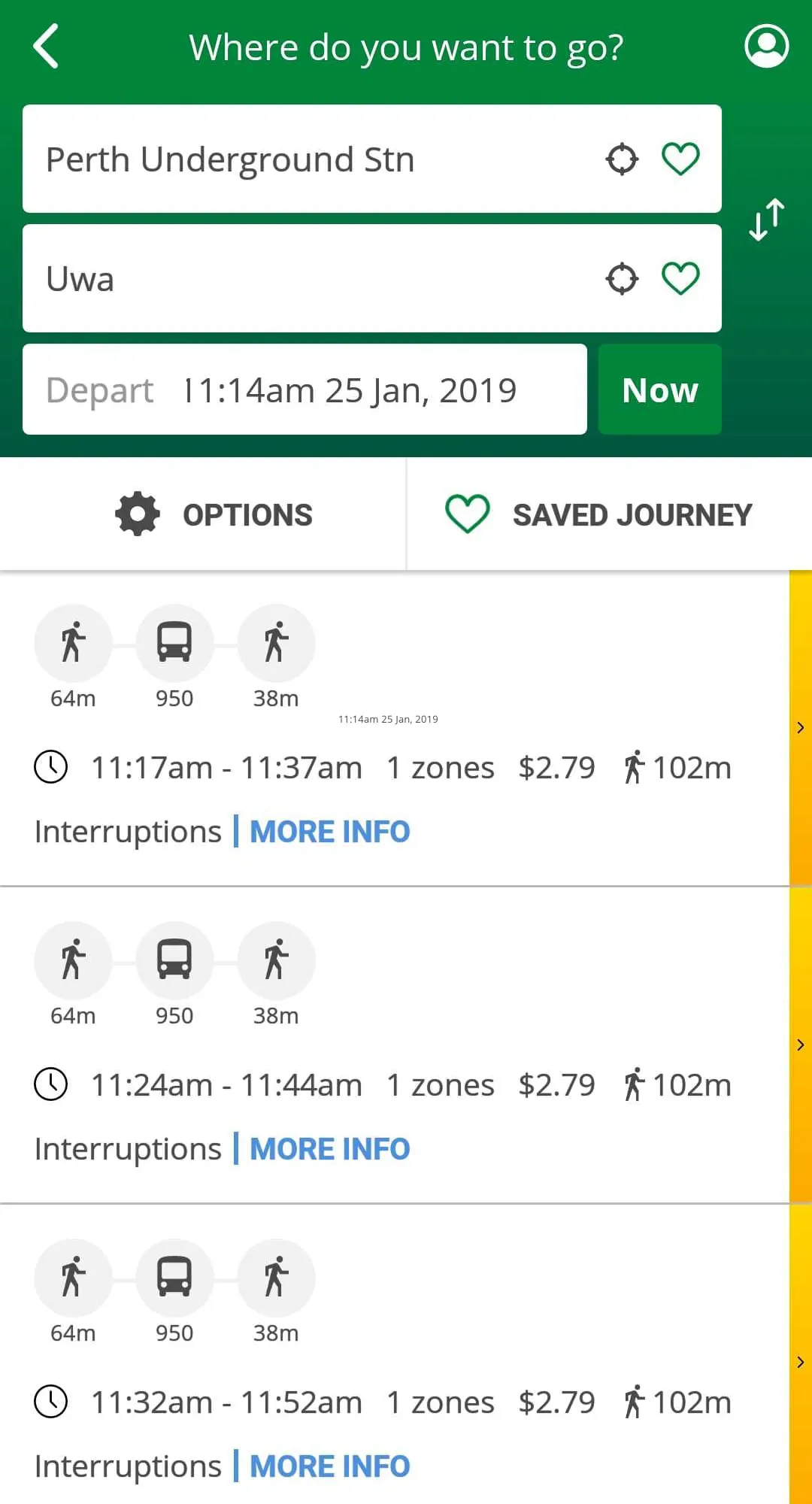
Task: Favorite the Perth Underground Stn location
Action: point(680,159)
